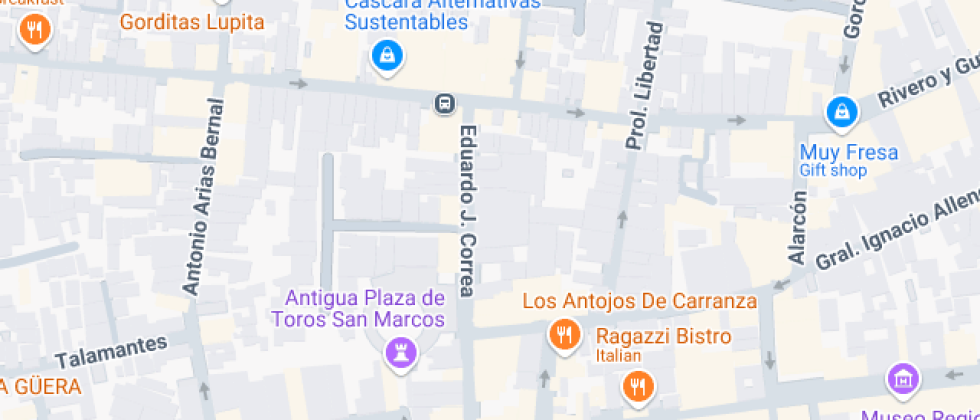Open Antigua Plaza de Toros San Marcos marker
The height and width of the screenshot is (420, 980).
[401, 353]
